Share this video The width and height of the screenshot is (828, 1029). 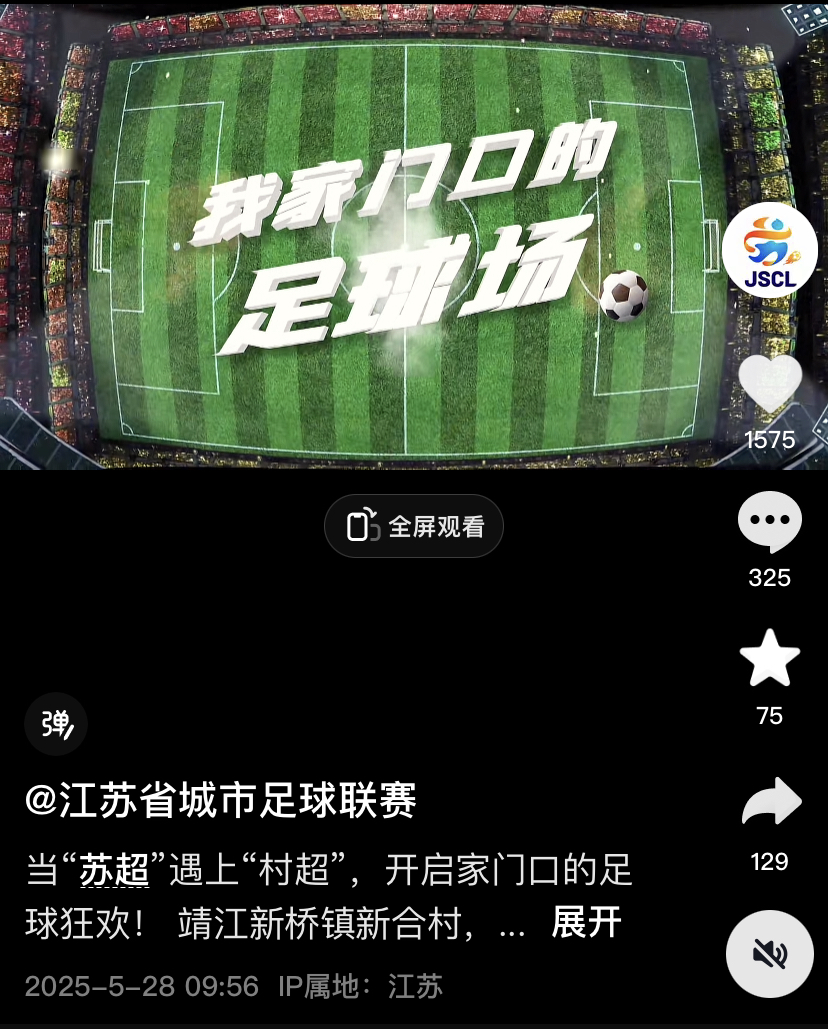click(x=770, y=803)
